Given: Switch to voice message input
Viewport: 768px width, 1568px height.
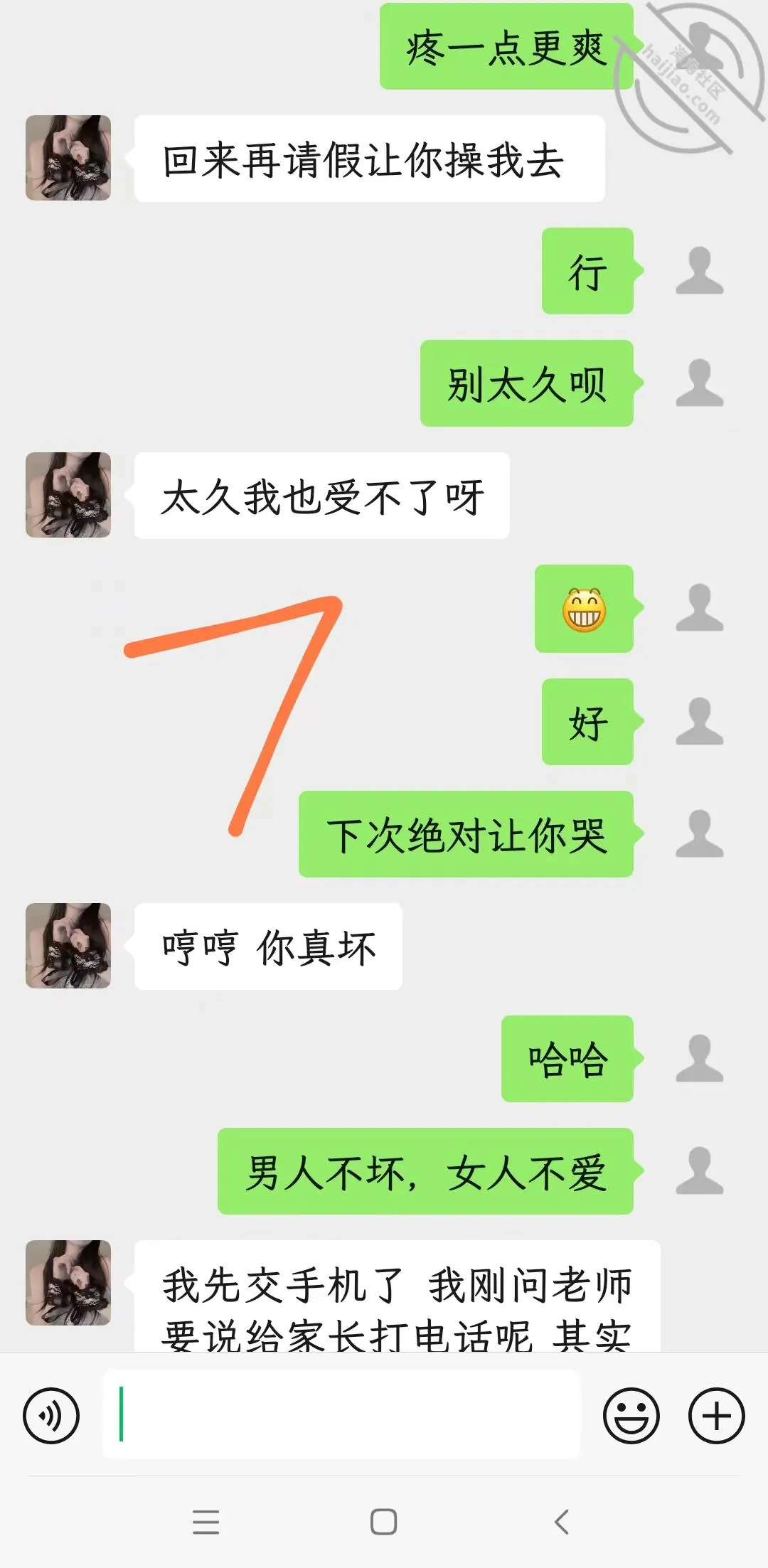Looking at the screenshot, I should coord(51,1415).
